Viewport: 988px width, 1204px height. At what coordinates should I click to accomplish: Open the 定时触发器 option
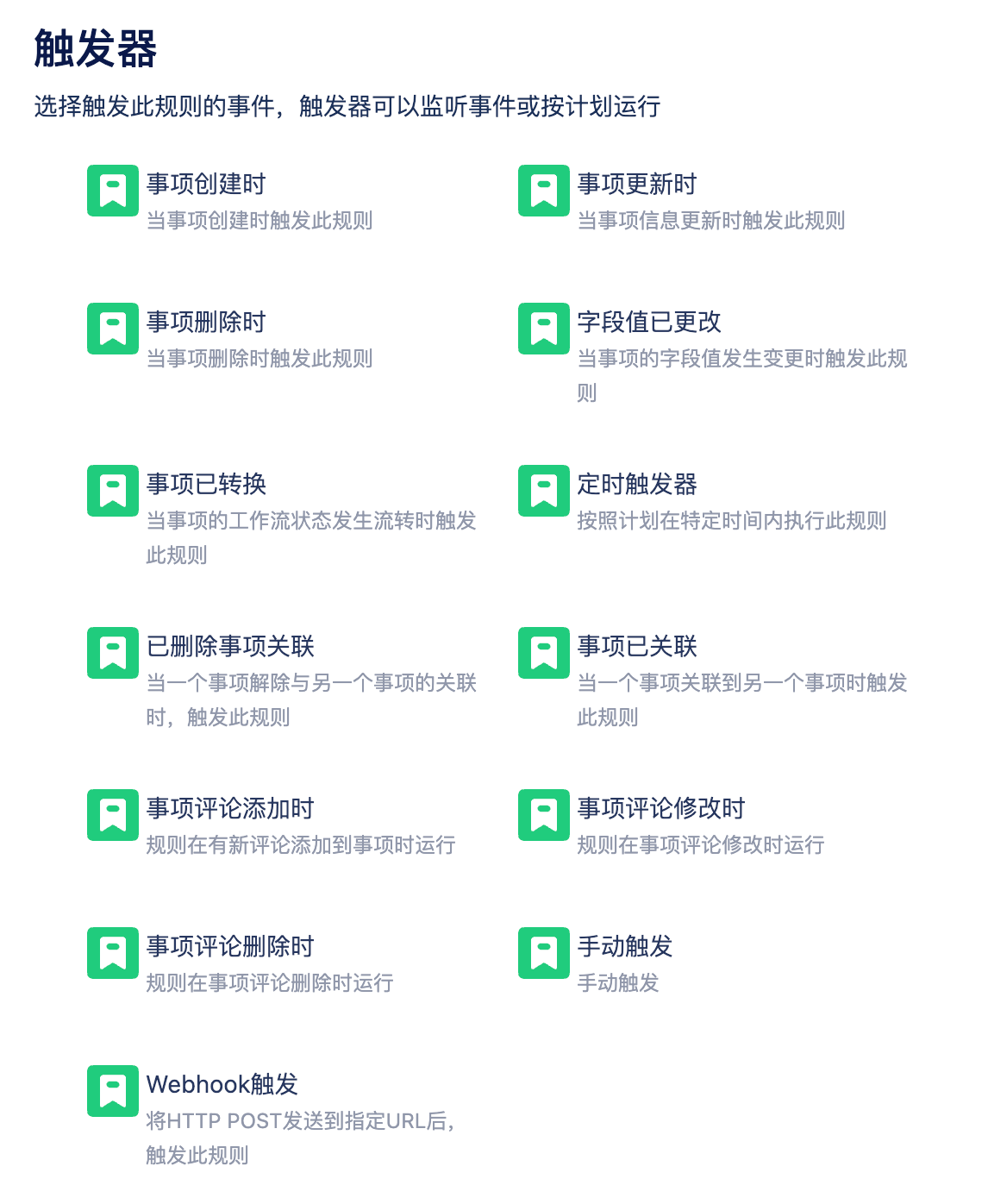click(636, 485)
